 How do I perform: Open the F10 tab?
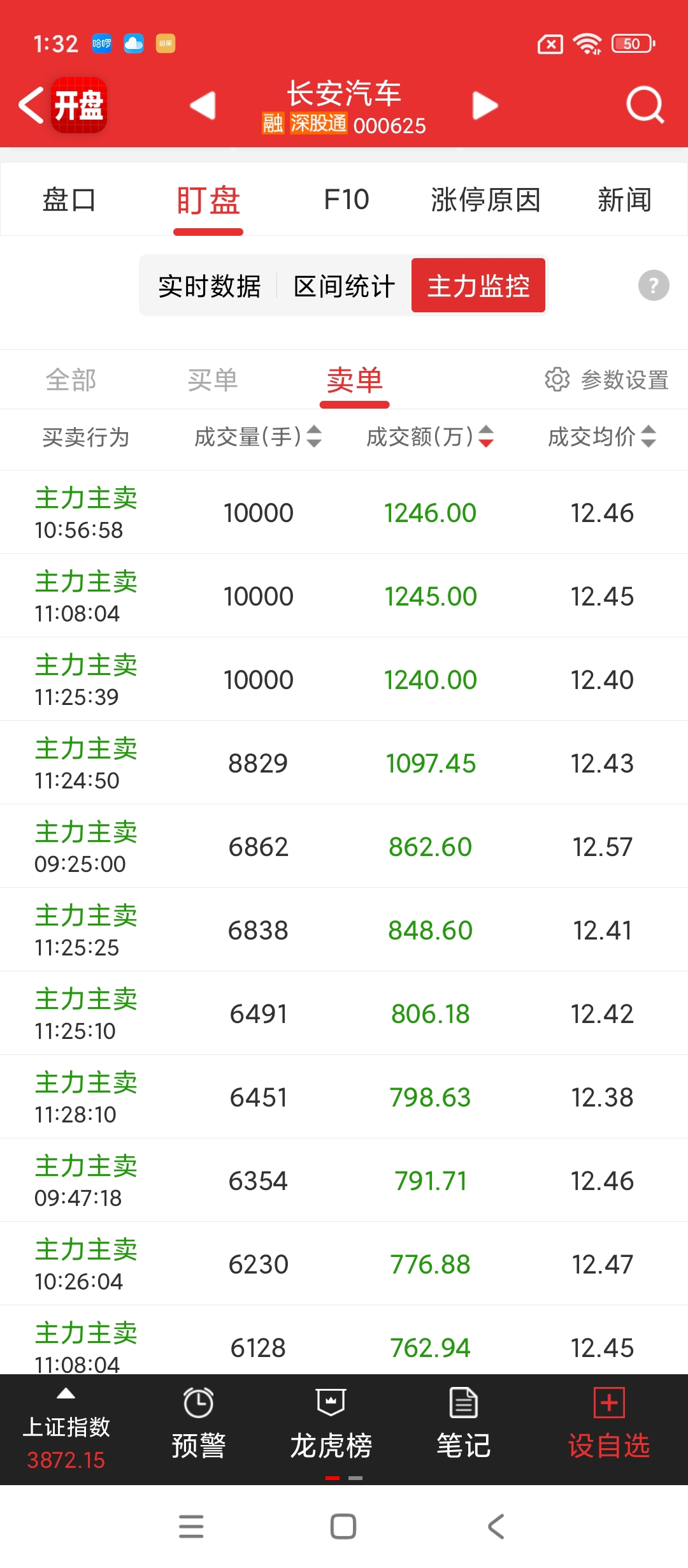347,200
